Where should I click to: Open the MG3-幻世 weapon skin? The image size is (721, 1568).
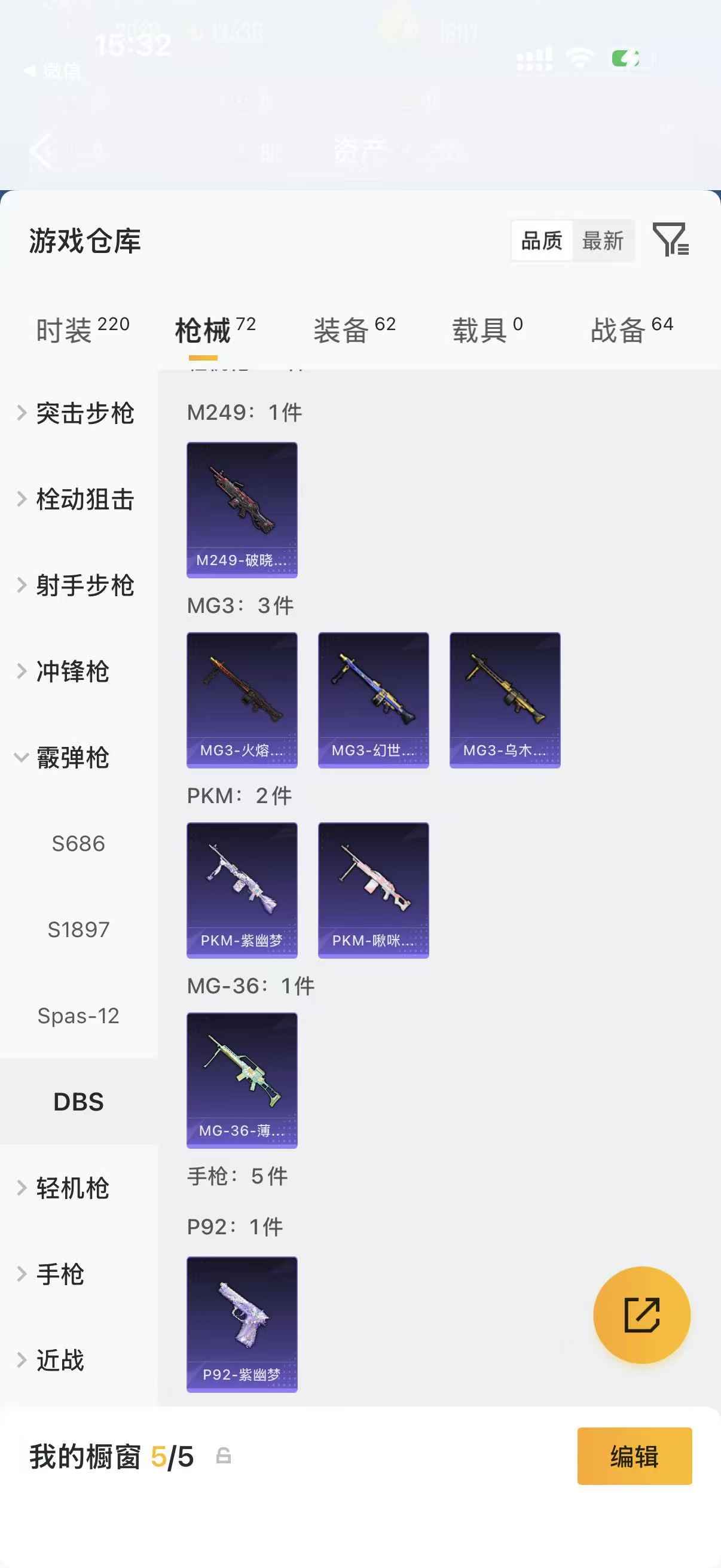pos(373,700)
